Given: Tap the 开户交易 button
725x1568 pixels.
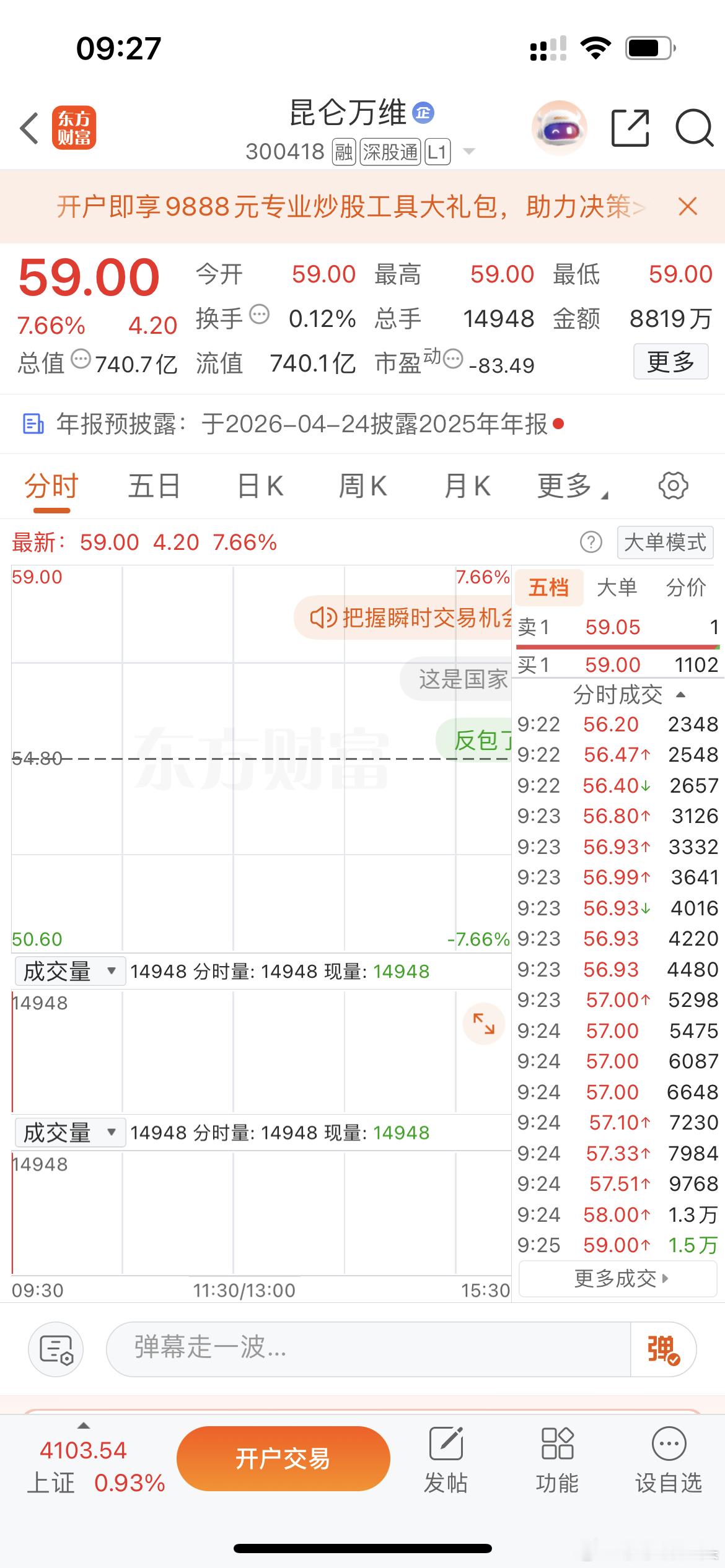Looking at the screenshot, I should pos(283,1457).
